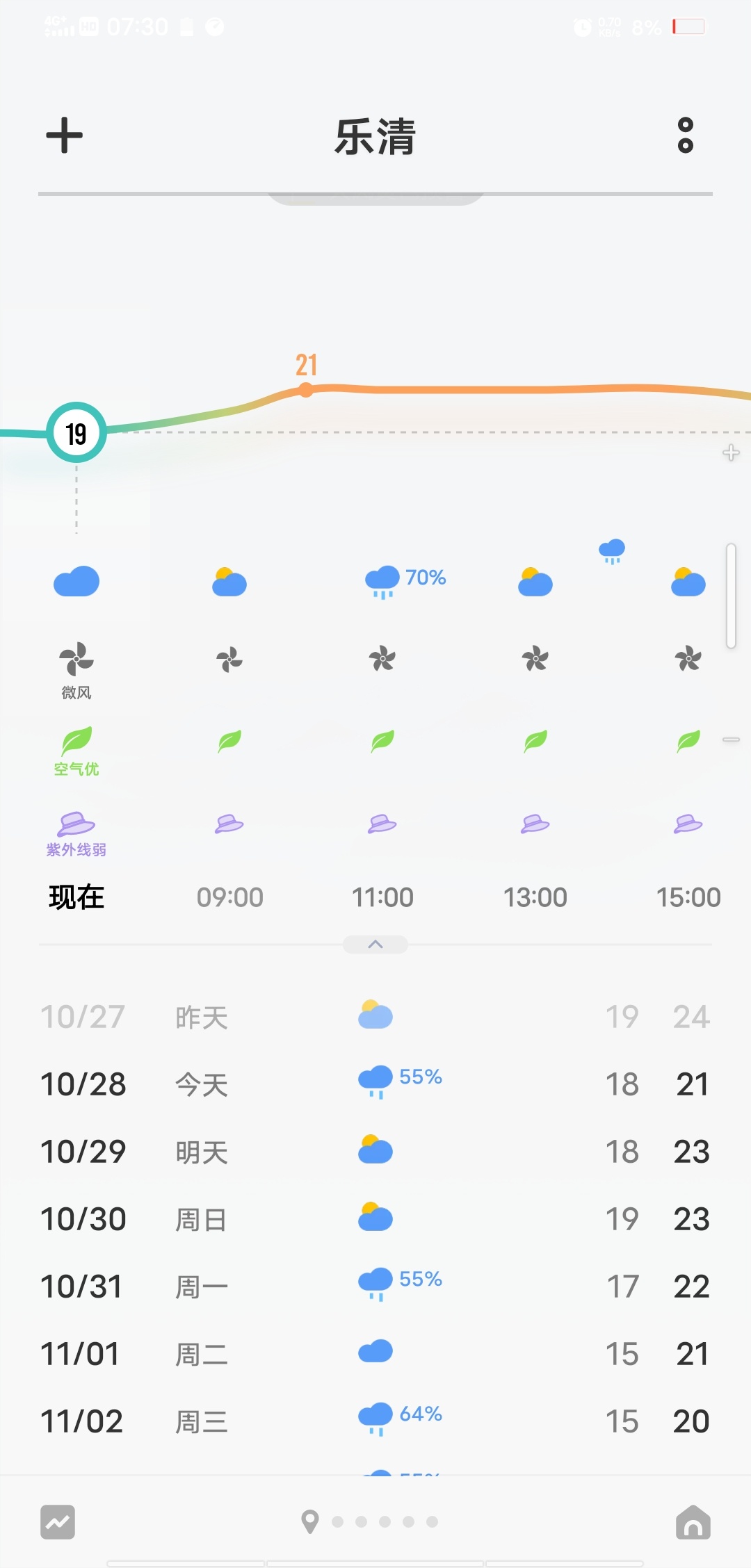The image size is (751, 1568).
Task: Go to the home icon
Action: pyautogui.click(x=693, y=1522)
